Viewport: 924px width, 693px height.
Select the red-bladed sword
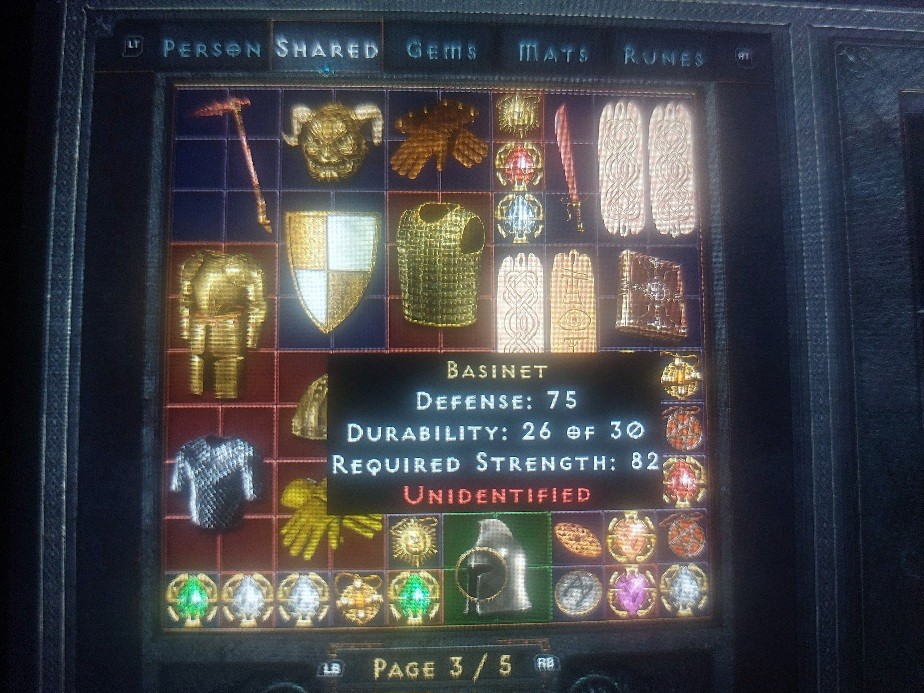tap(568, 165)
